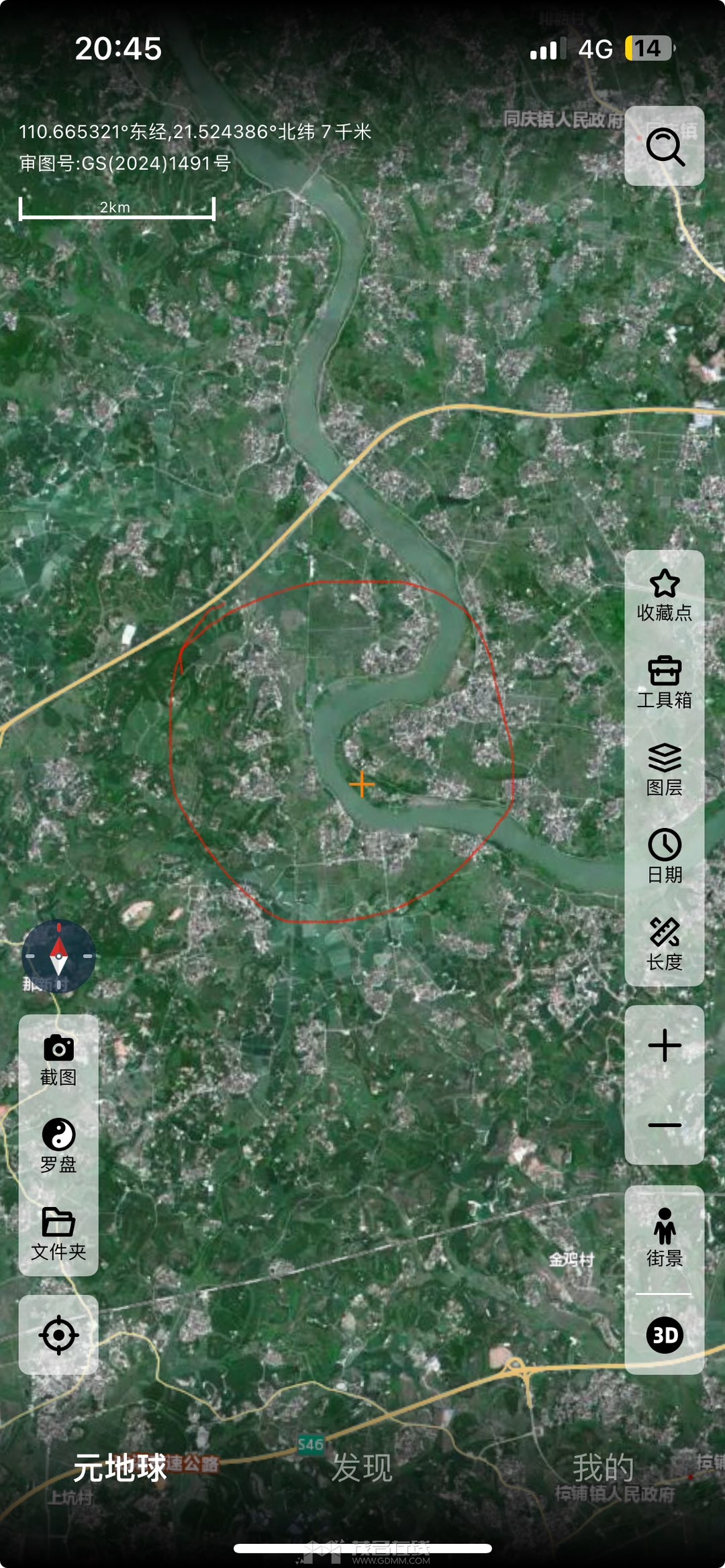Open the 工具箱 toolbox
The image size is (725, 1568).
point(664,682)
